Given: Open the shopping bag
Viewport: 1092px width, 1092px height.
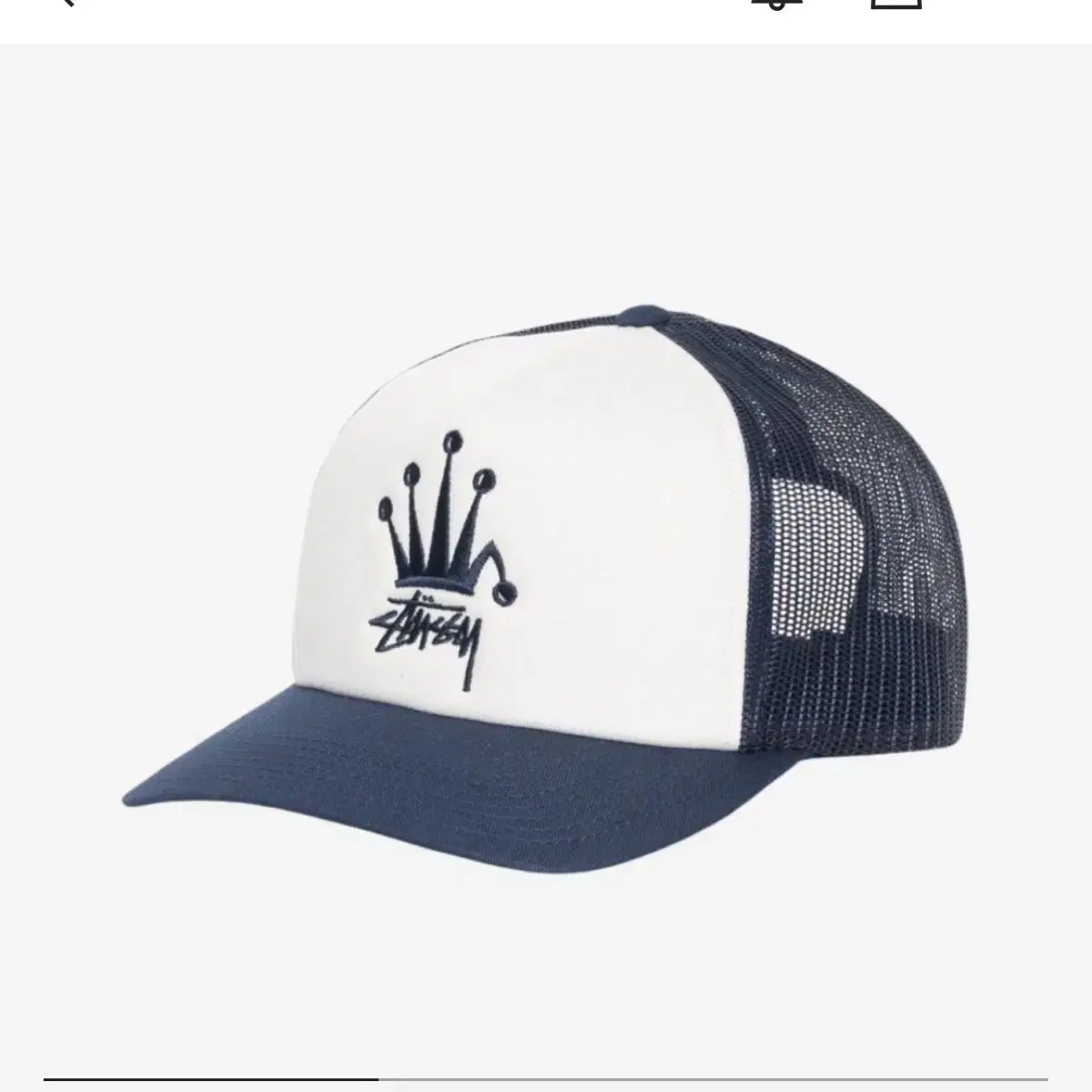Looking at the screenshot, I should 895,4.
